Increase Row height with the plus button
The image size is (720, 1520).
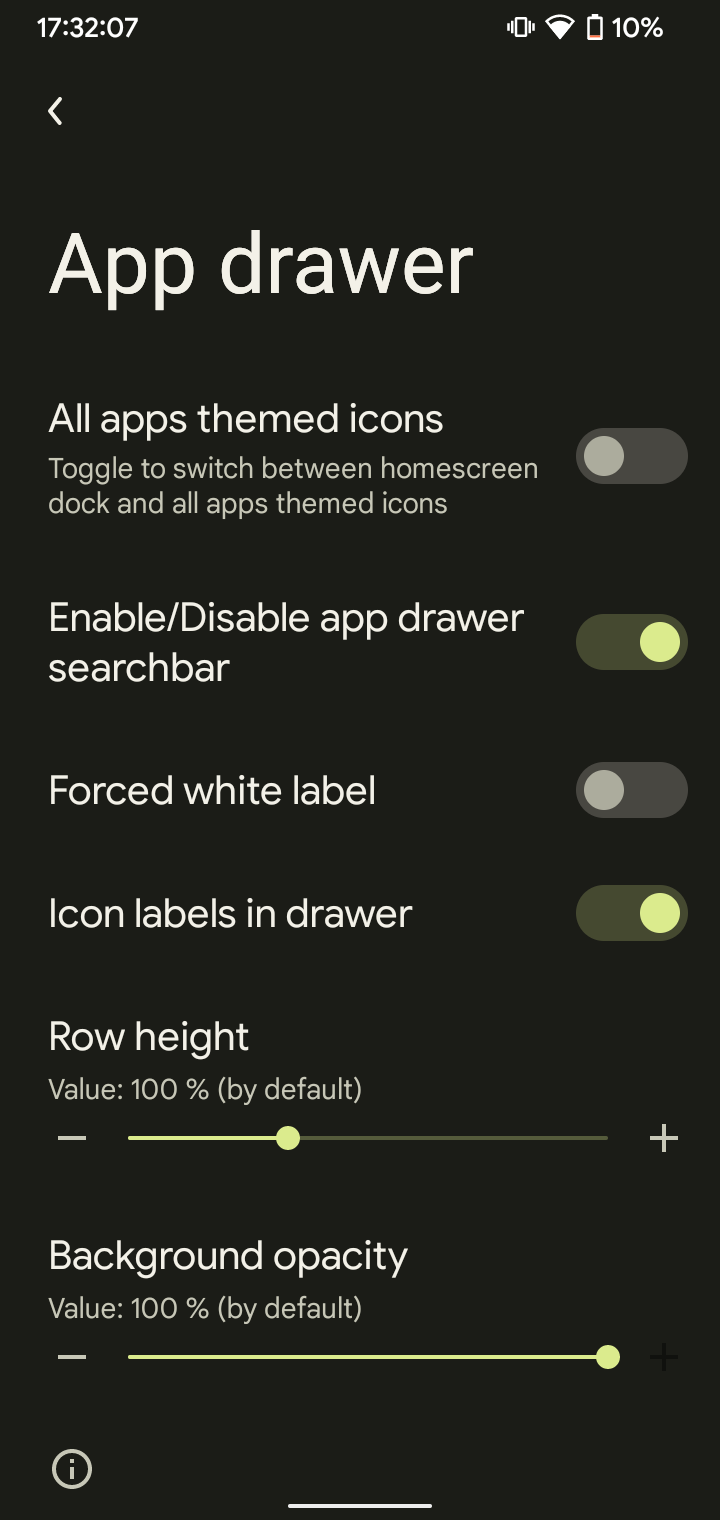click(x=664, y=1138)
